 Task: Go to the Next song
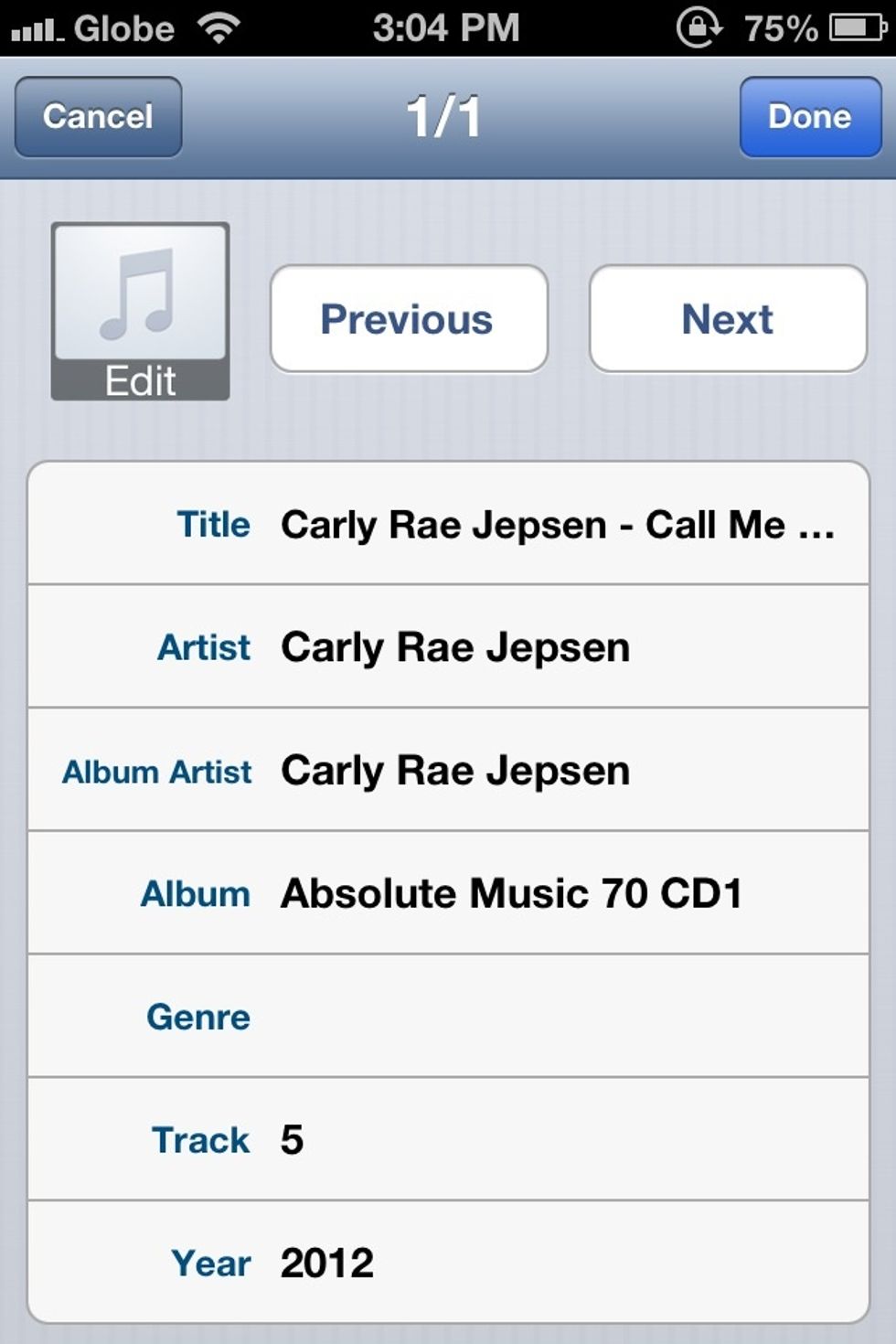728,319
